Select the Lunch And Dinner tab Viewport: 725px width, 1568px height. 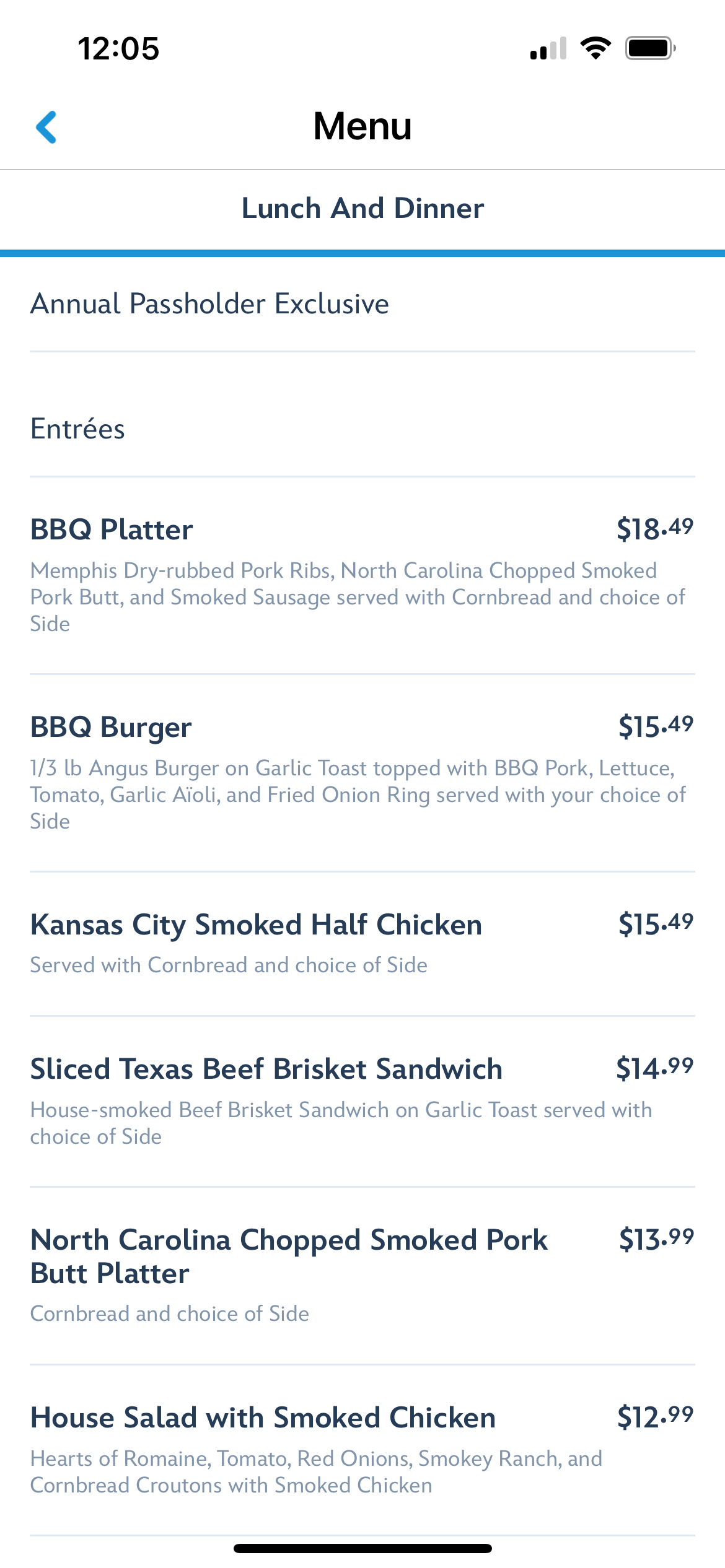click(362, 209)
